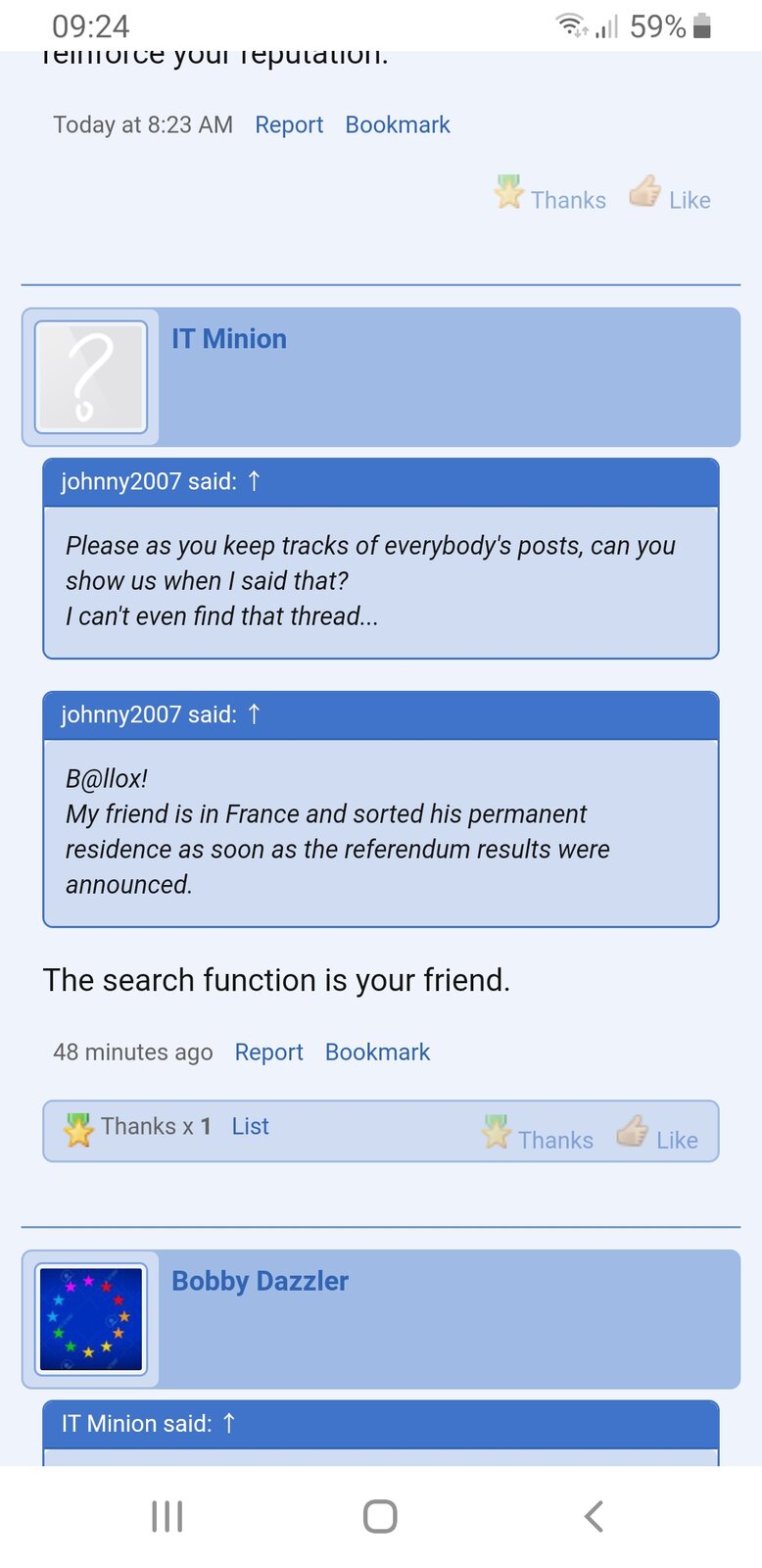Viewport: 762px width, 1568px height.
Task: Jump to IT Minion's quoted post
Action: (x=229, y=1424)
